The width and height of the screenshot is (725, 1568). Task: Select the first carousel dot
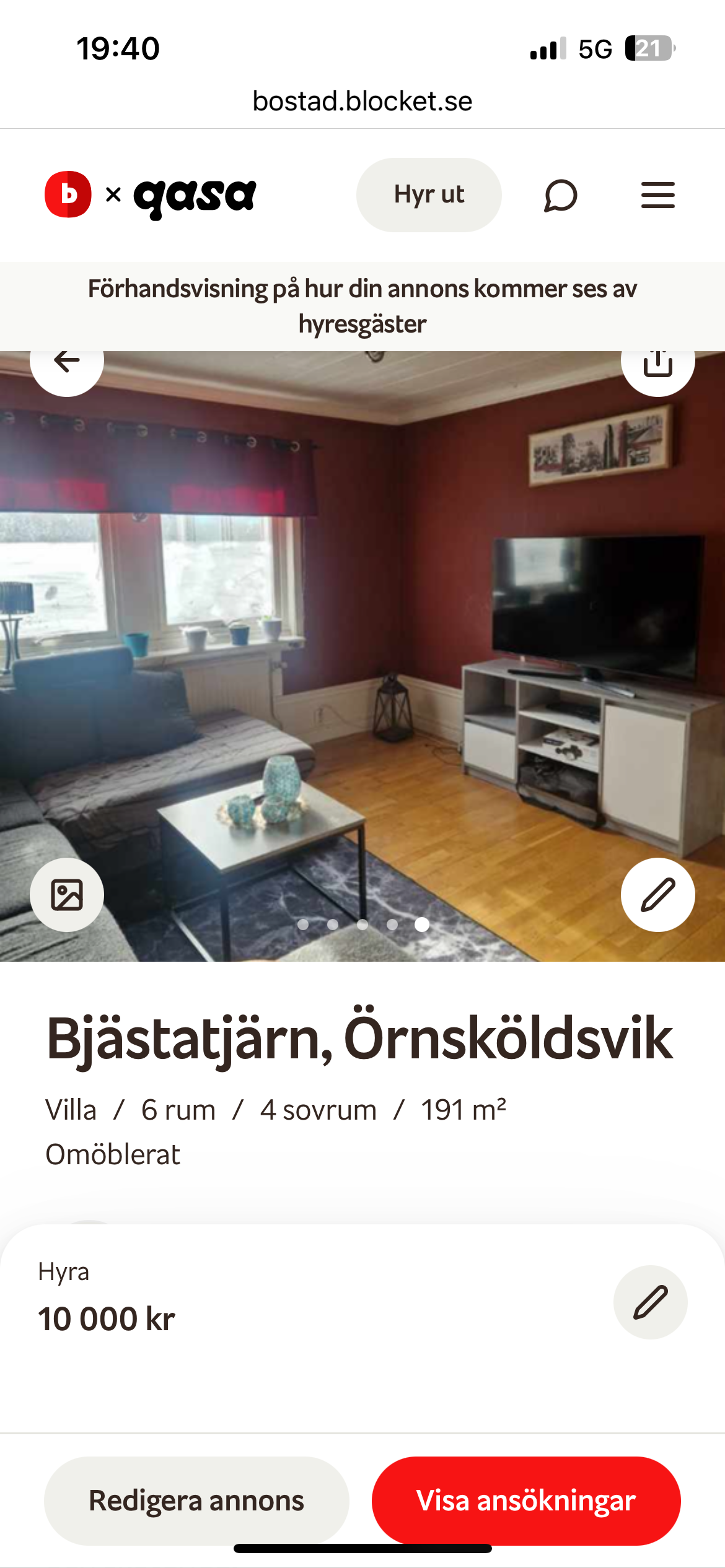tap(304, 924)
